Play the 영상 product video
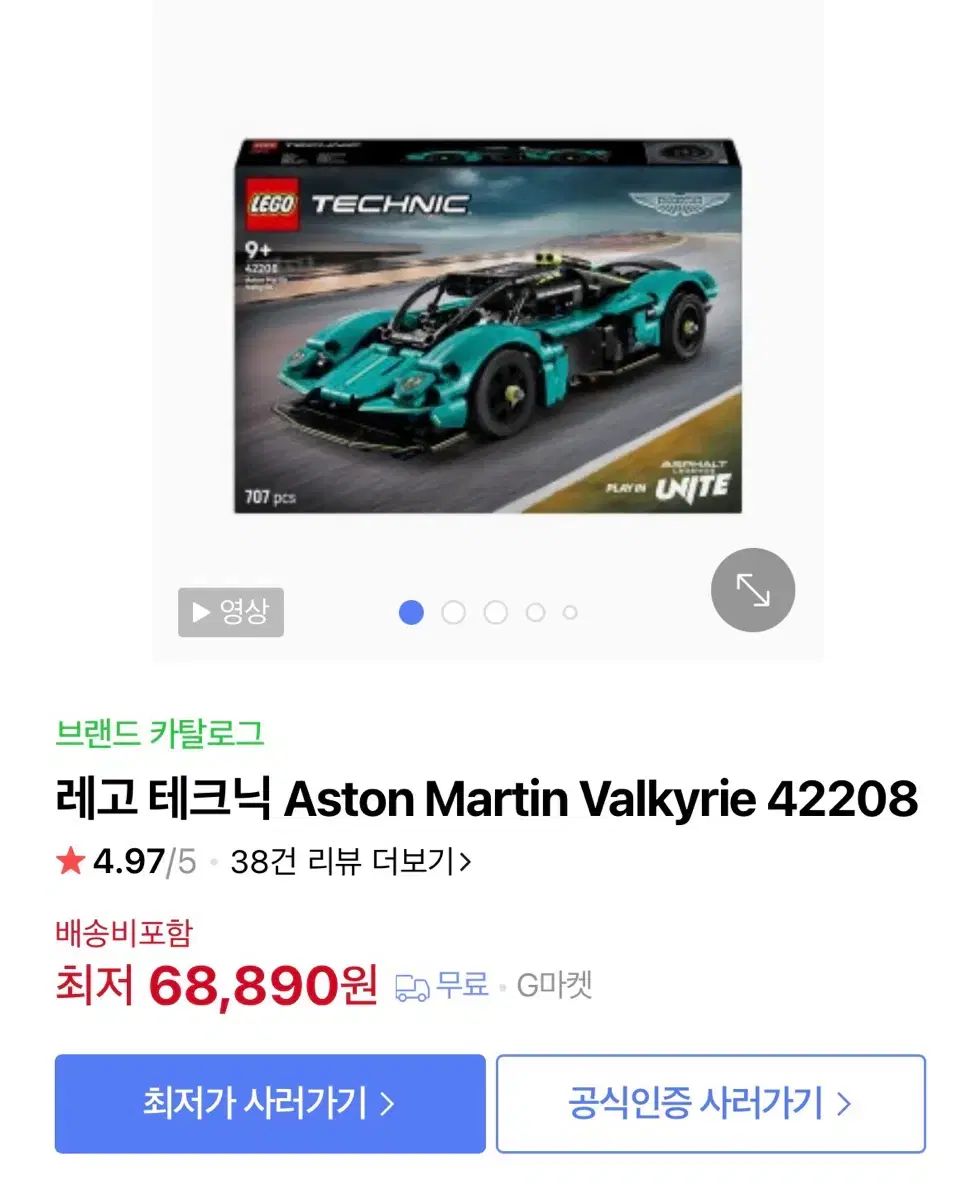Image resolution: width=976 pixels, height=1200 pixels. 230,612
